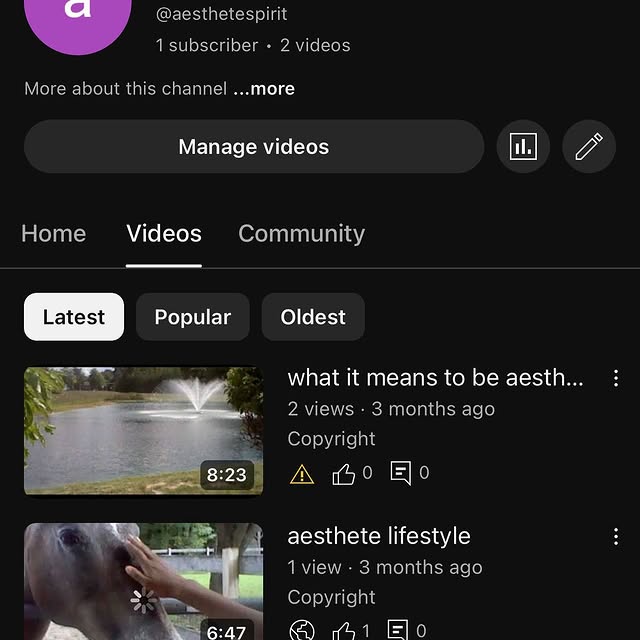Screen dimensions: 640x640
Task: Select the Videos tab
Action: (x=164, y=234)
